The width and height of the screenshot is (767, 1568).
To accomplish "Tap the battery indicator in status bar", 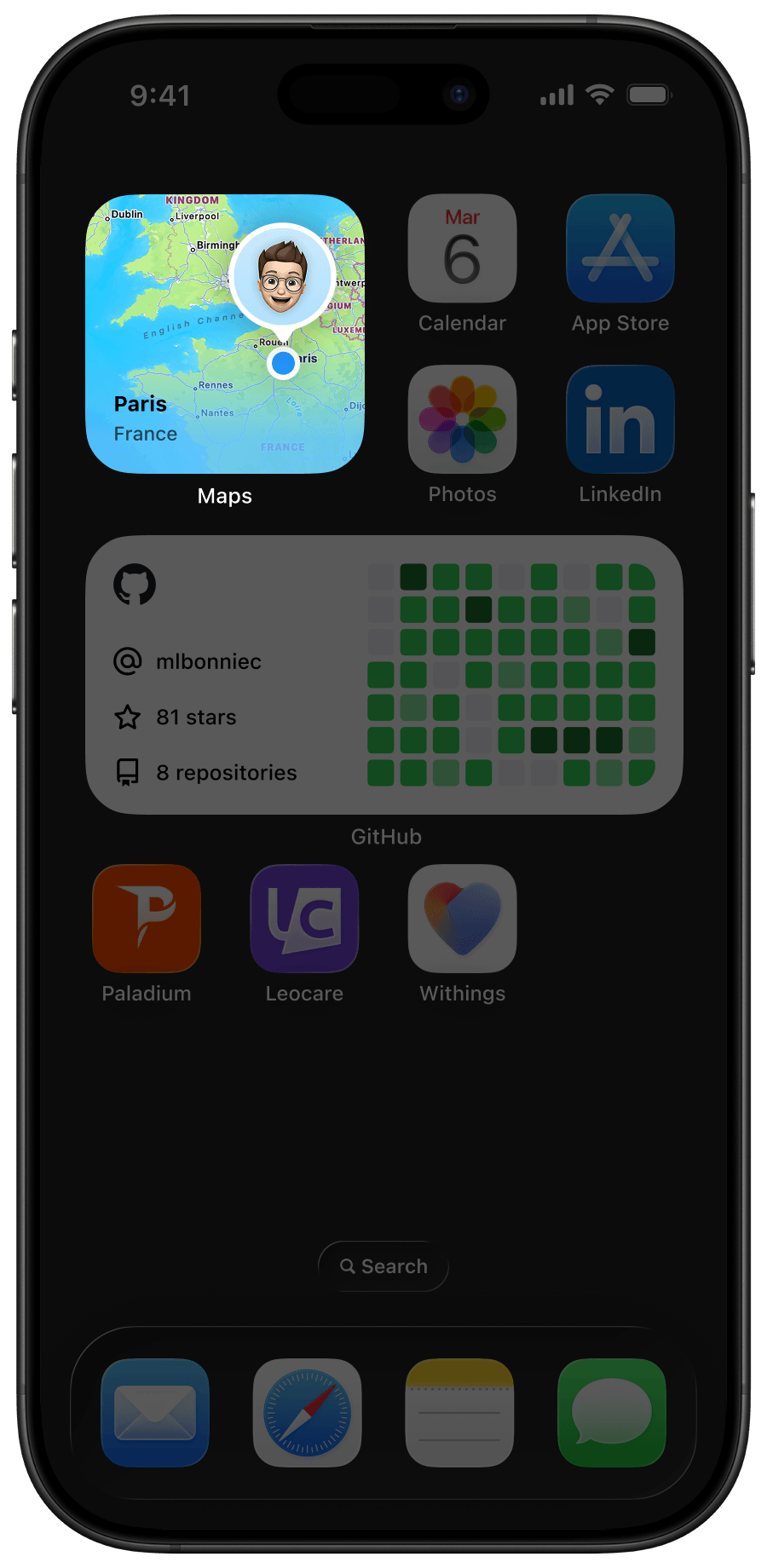I will pos(649,96).
